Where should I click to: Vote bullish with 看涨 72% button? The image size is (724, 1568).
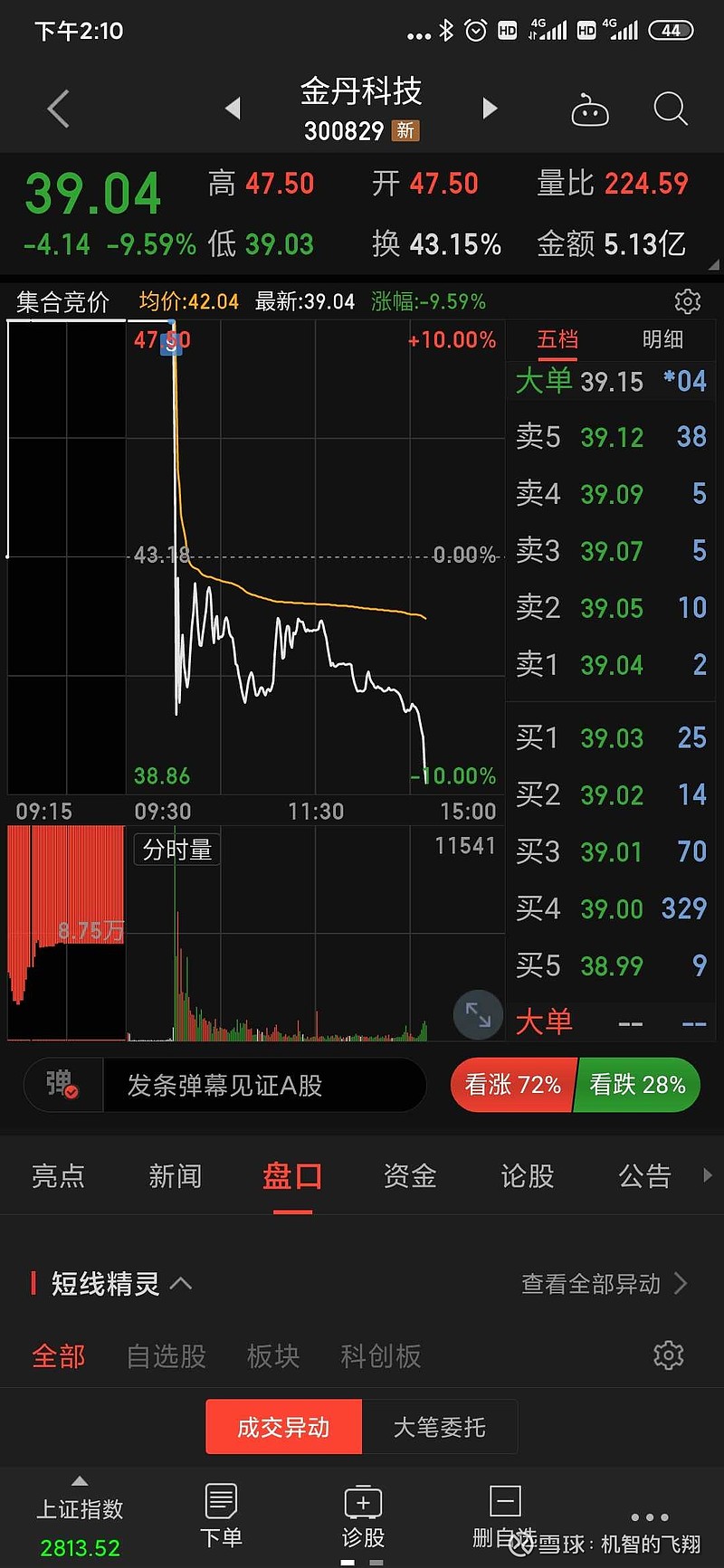pos(511,1085)
